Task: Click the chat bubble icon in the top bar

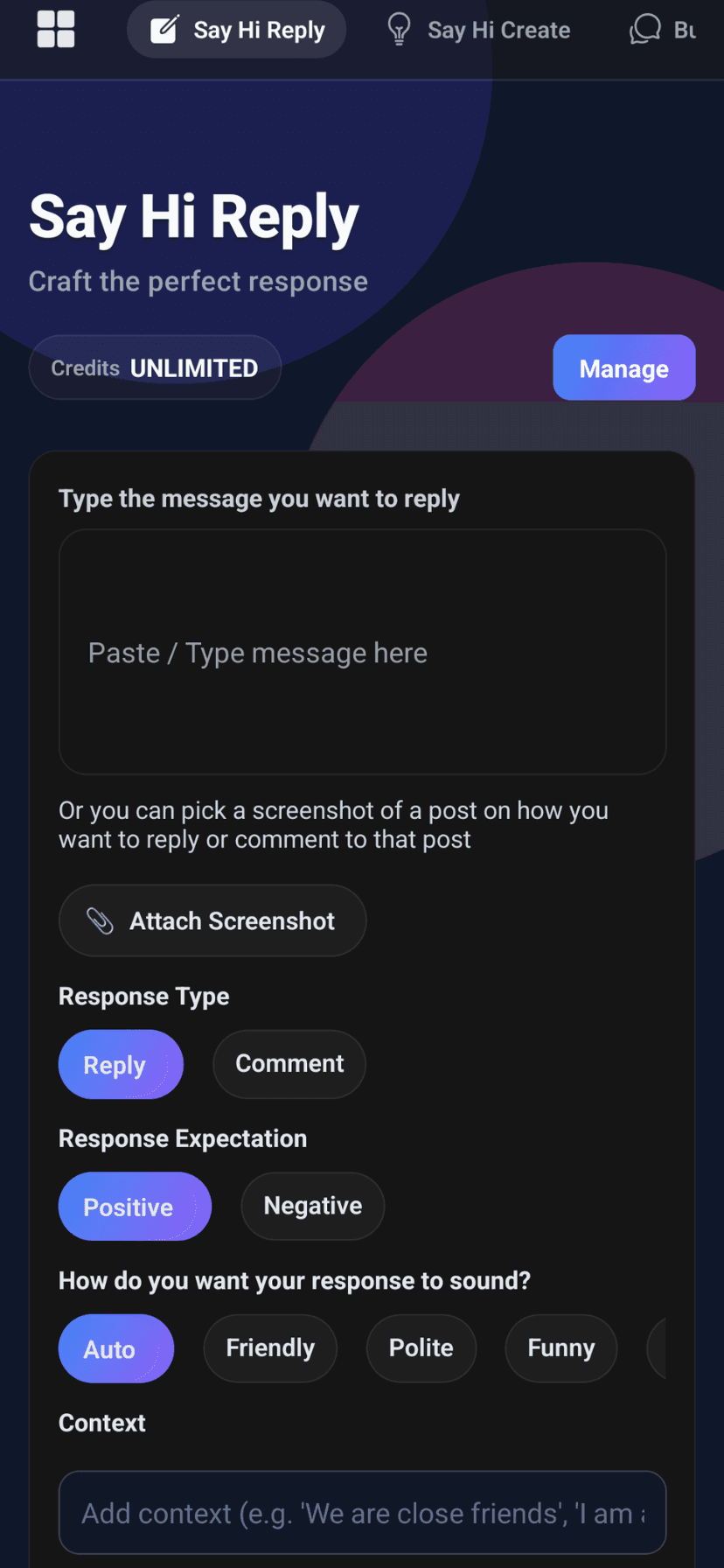Action: coord(644,29)
